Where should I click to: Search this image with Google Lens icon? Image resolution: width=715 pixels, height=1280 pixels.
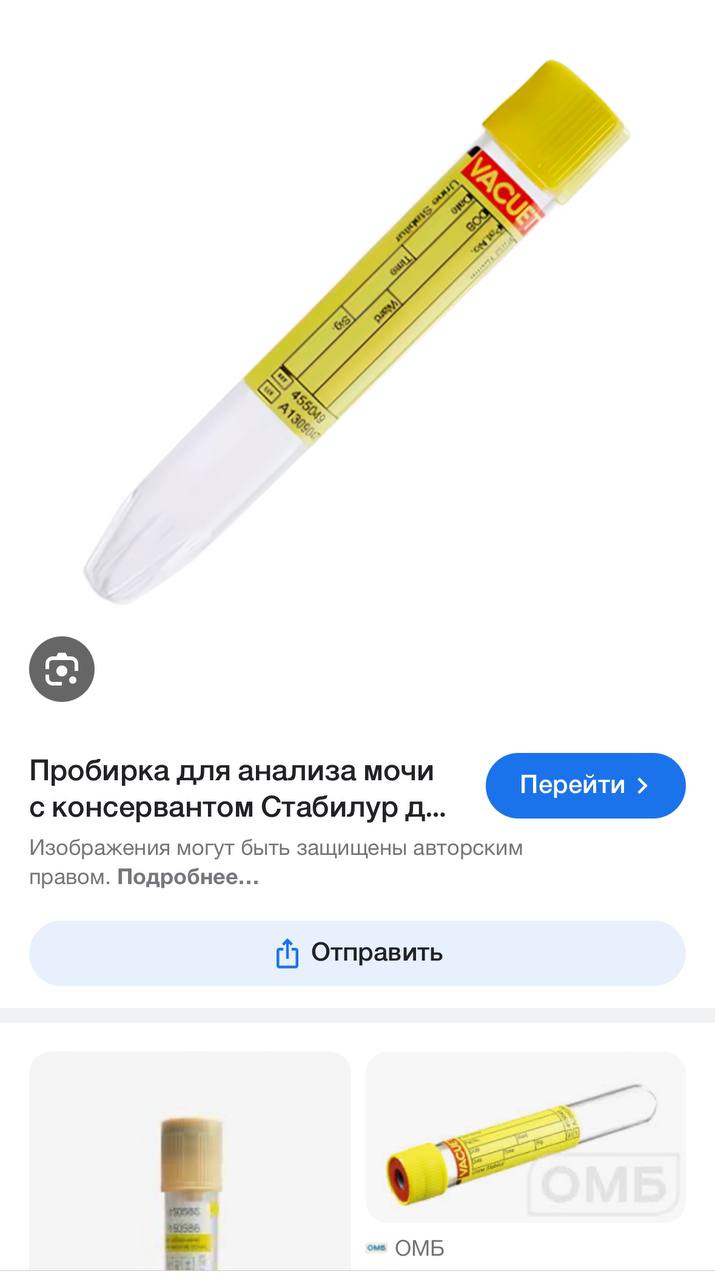point(62,669)
